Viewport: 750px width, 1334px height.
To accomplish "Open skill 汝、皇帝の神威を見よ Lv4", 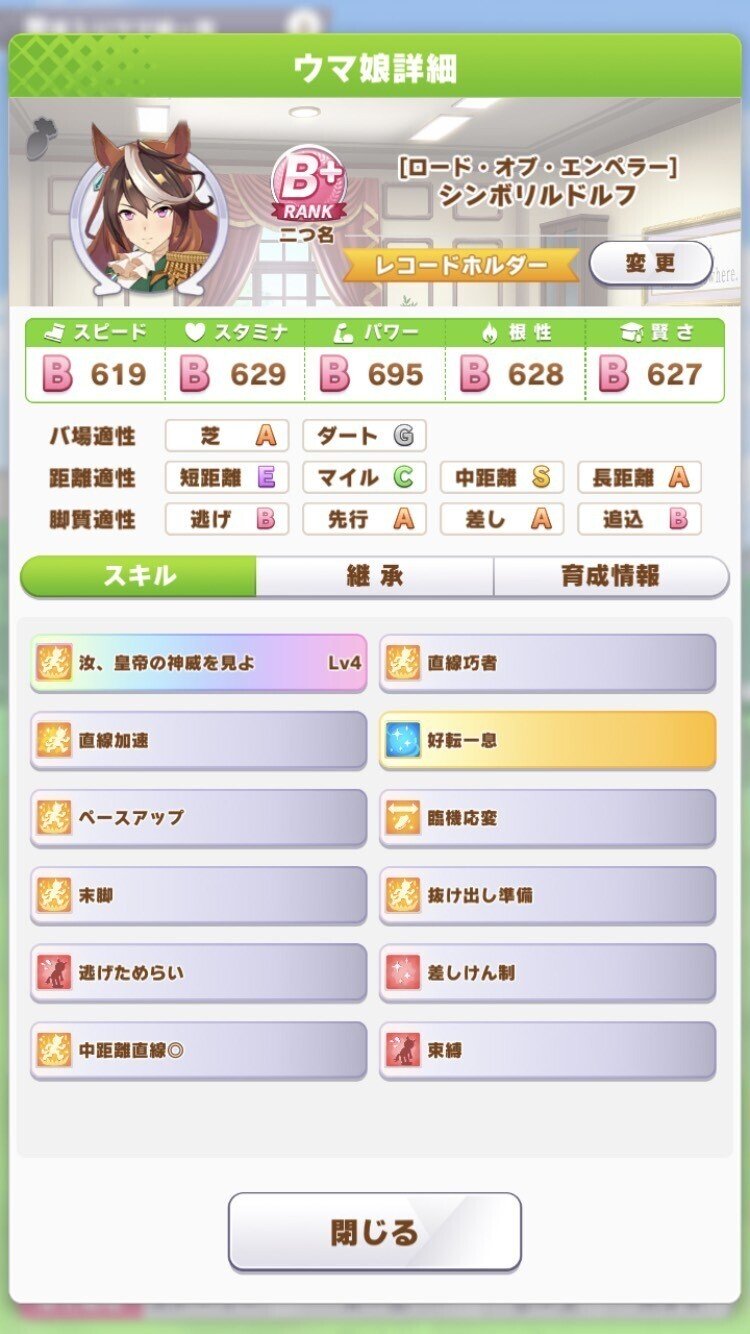I will [198, 663].
